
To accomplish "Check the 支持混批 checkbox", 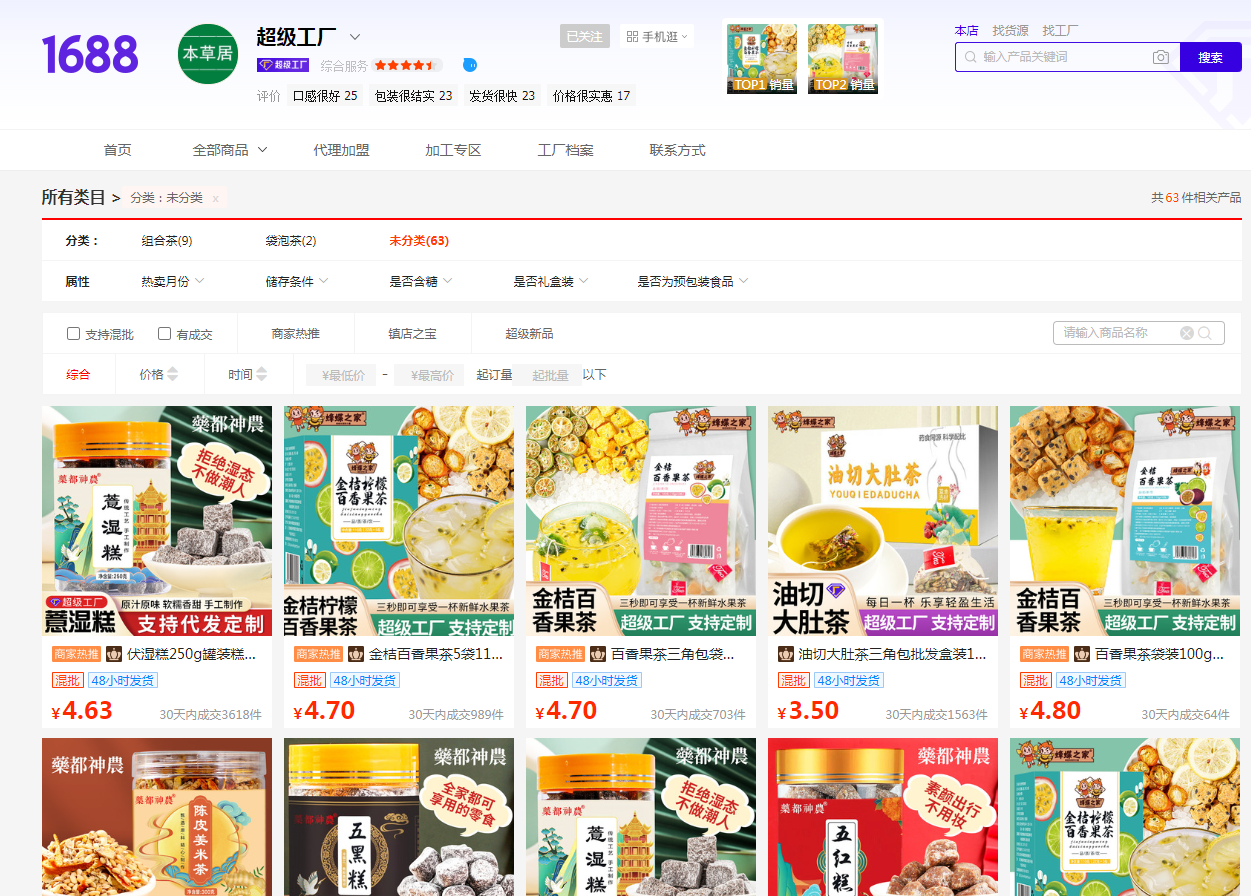I will point(73,334).
